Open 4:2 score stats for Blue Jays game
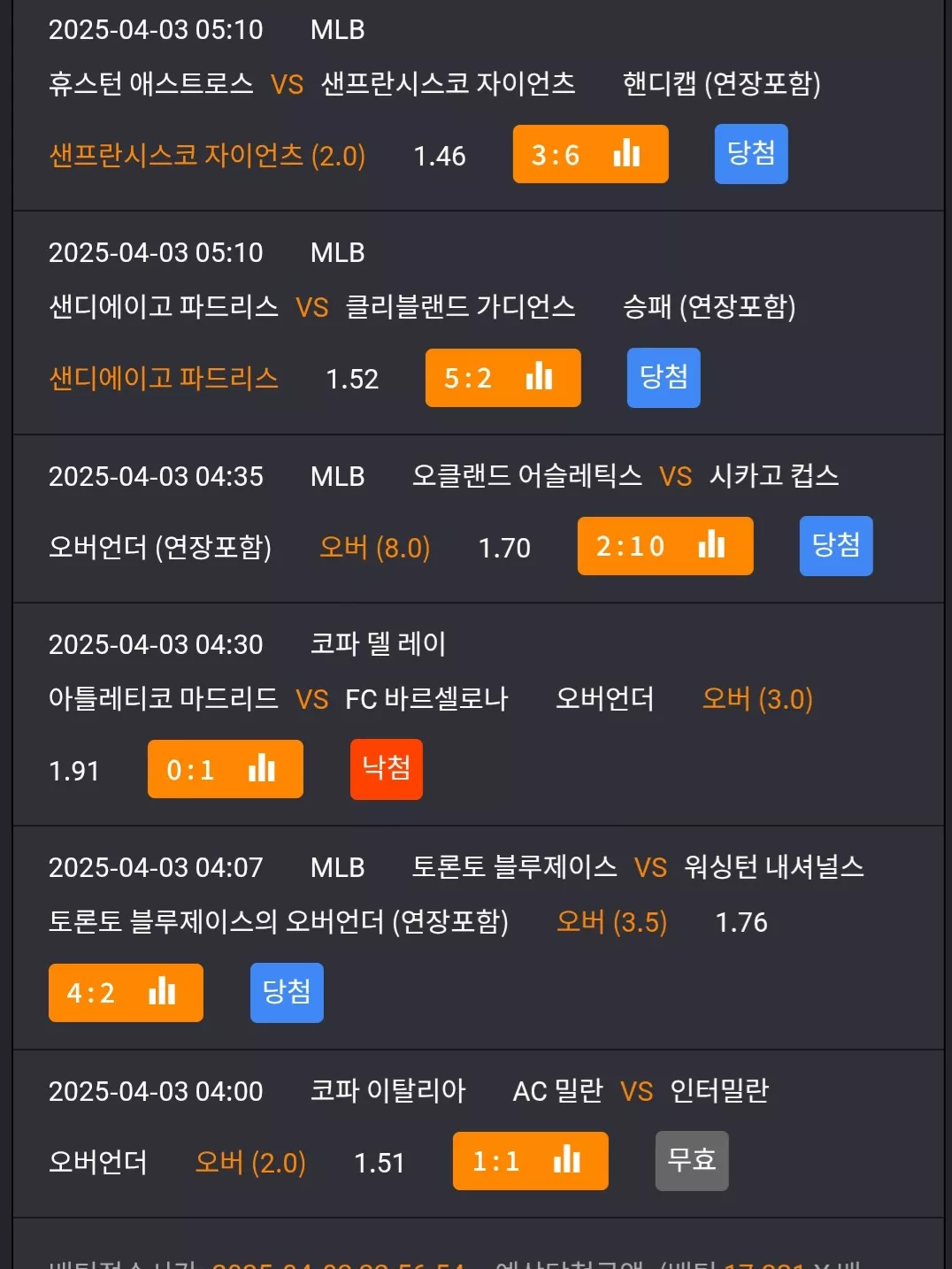This screenshot has height=1269, width=952. [126, 993]
